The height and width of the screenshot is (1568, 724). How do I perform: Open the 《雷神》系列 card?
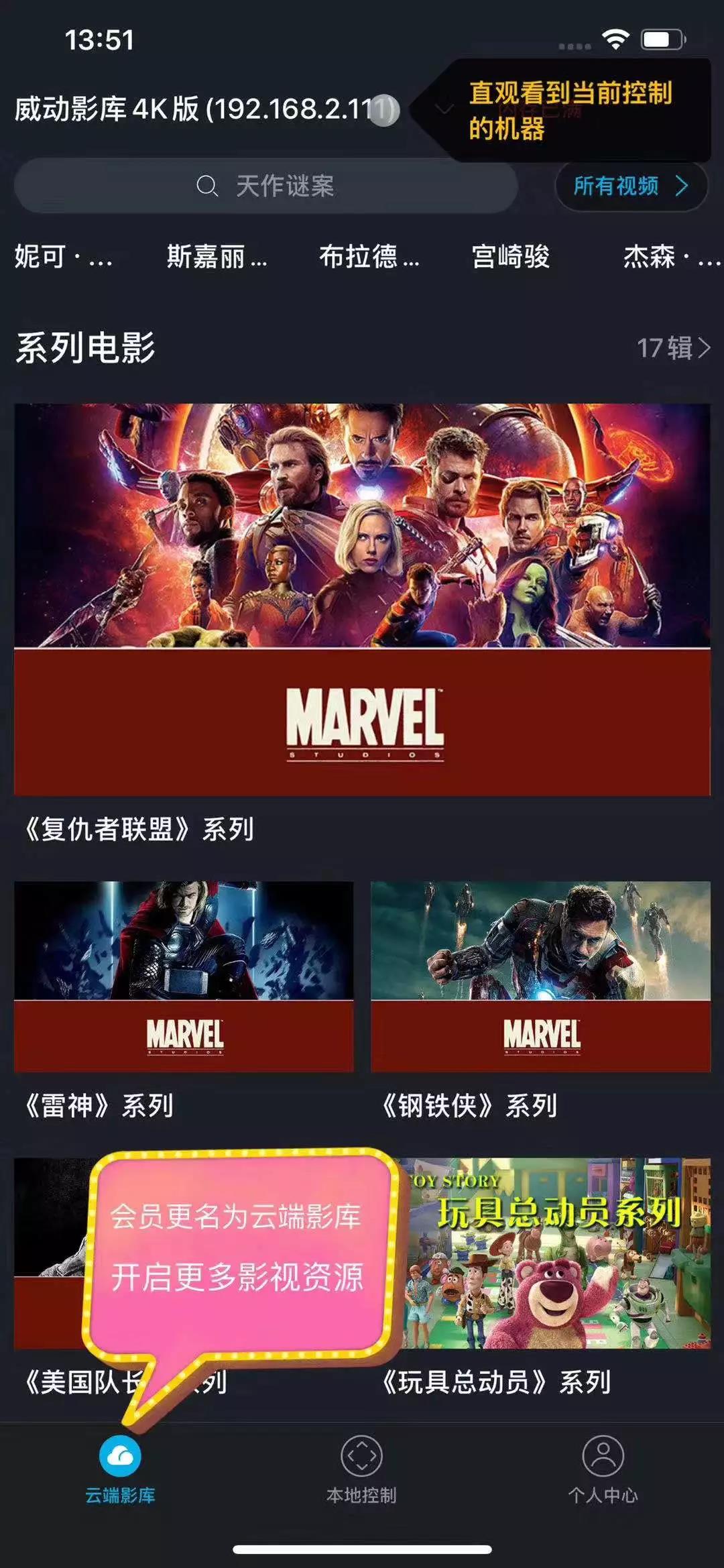click(x=184, y=976)
